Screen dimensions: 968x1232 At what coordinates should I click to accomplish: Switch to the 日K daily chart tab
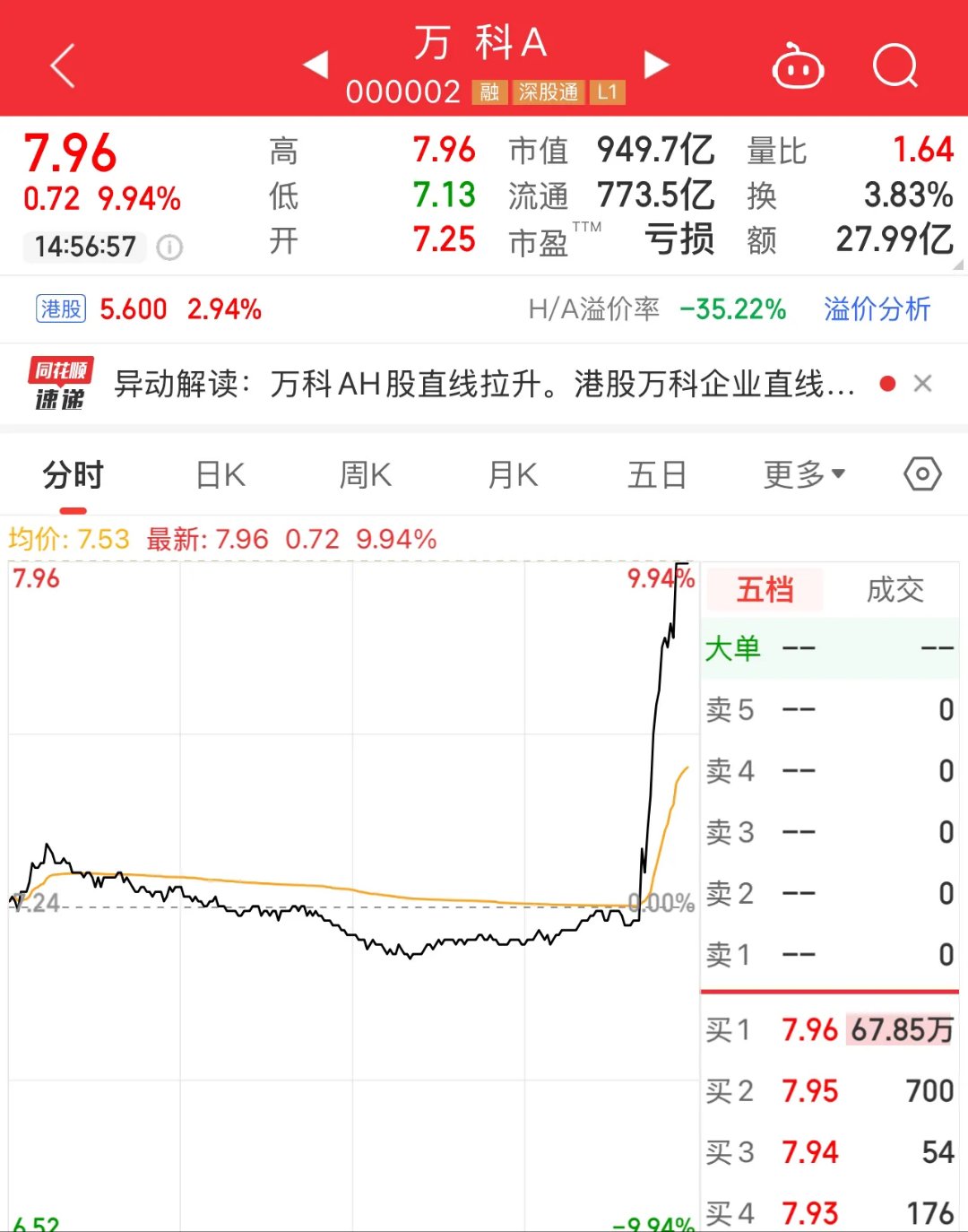tap(218, 473)
